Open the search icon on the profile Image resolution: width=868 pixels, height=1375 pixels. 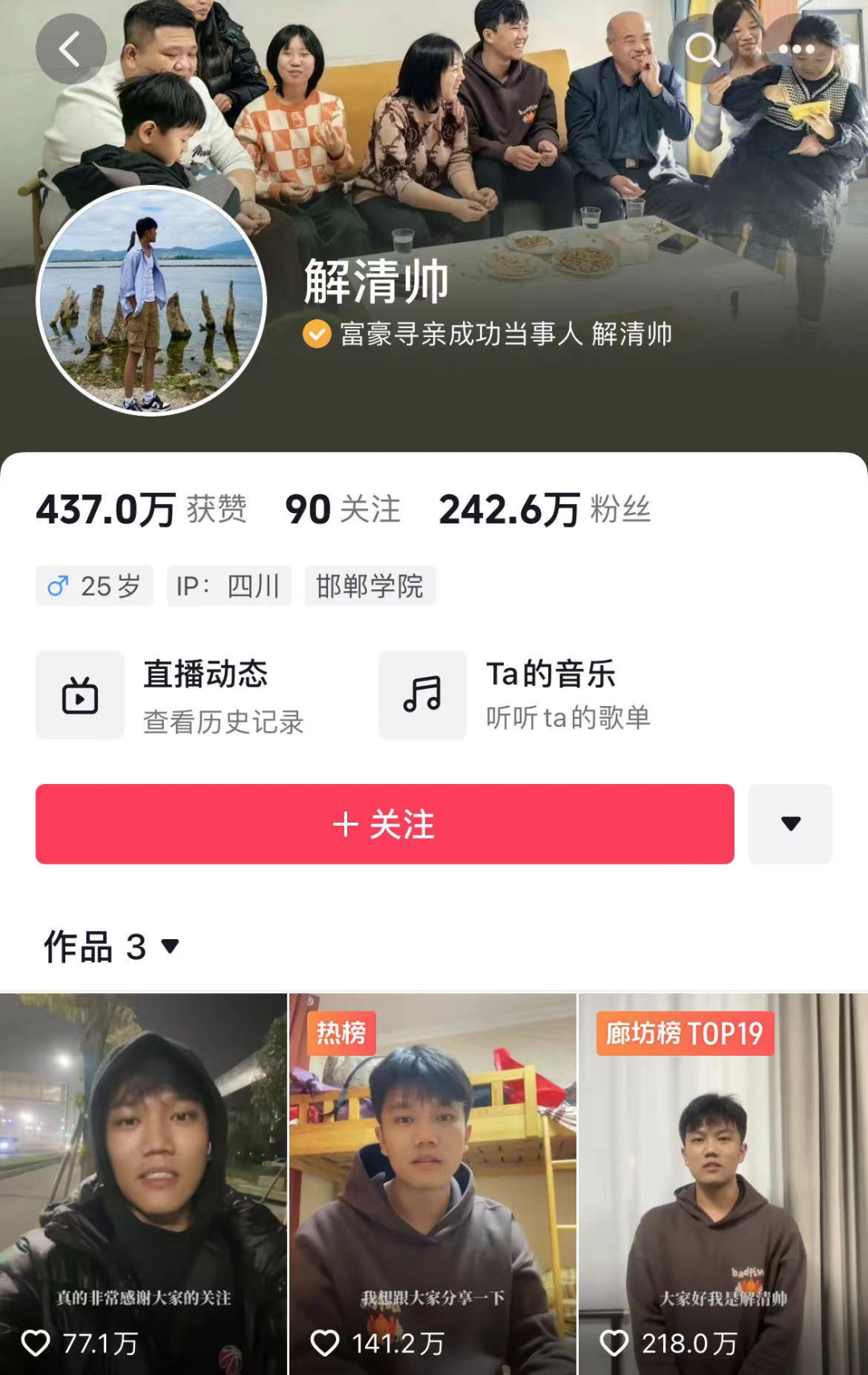click(x=702, y=49)
